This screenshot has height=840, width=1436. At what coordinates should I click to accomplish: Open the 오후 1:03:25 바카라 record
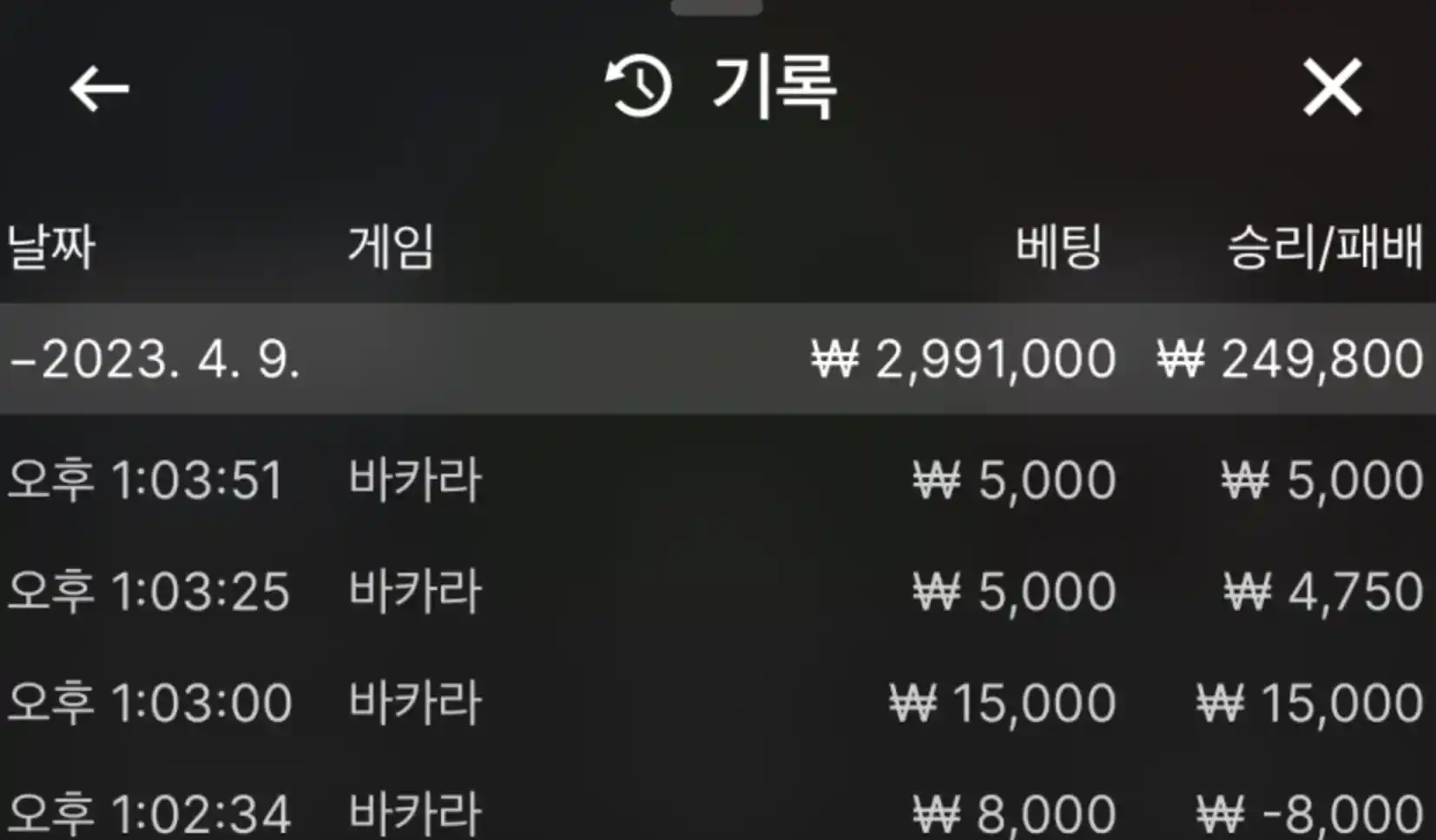click(717, 591)
